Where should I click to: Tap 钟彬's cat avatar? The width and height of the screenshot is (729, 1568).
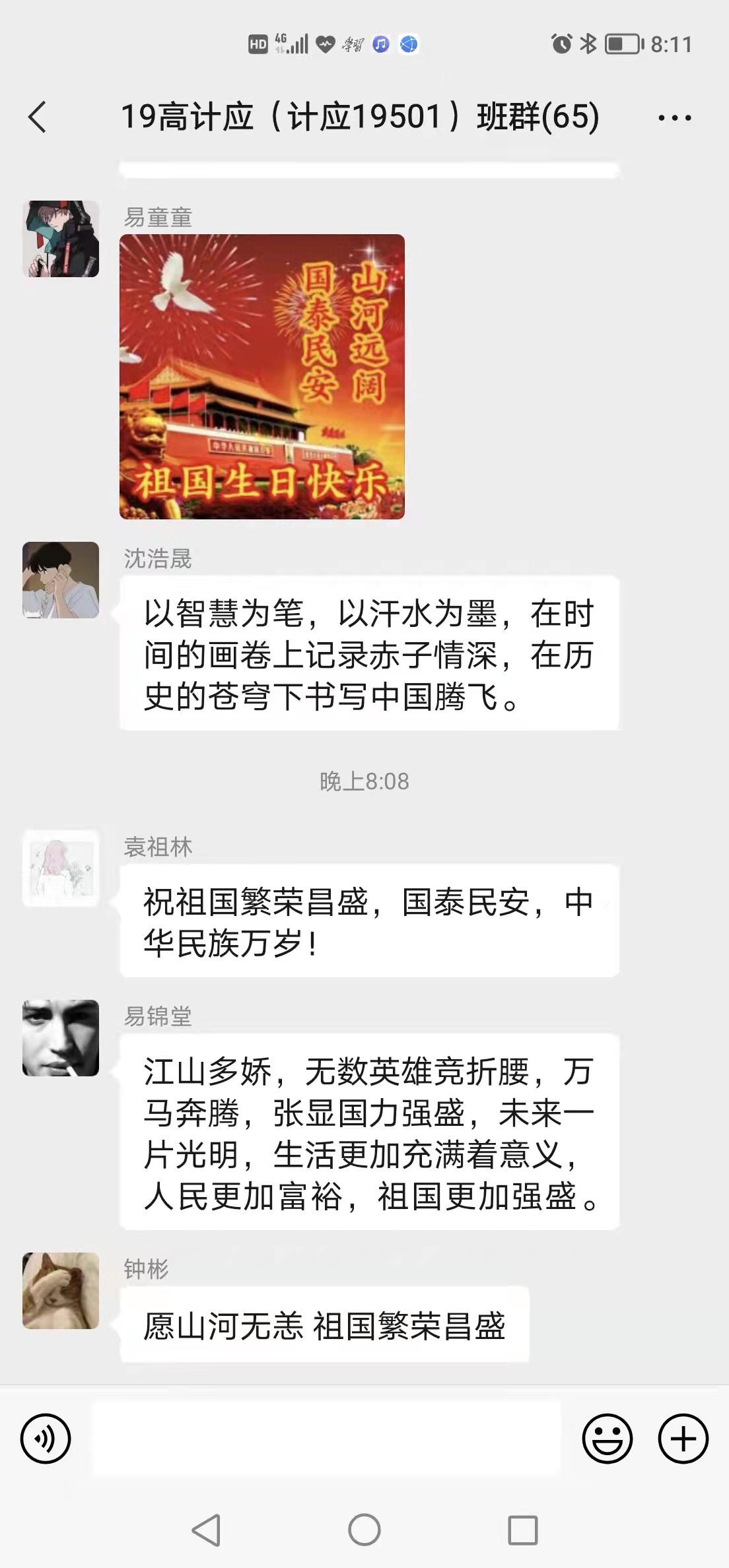61,1291
